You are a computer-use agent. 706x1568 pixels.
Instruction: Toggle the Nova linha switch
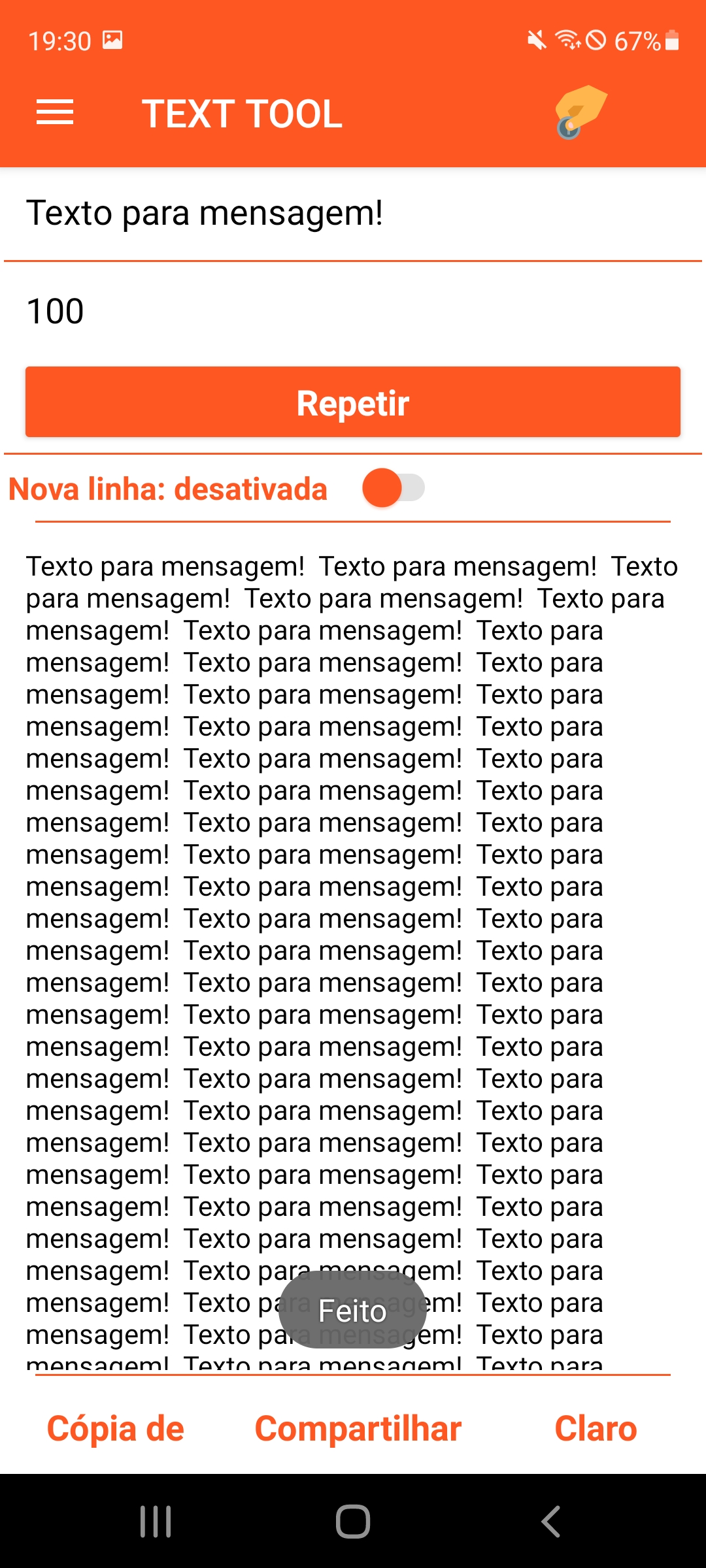(x=394, y=488)
